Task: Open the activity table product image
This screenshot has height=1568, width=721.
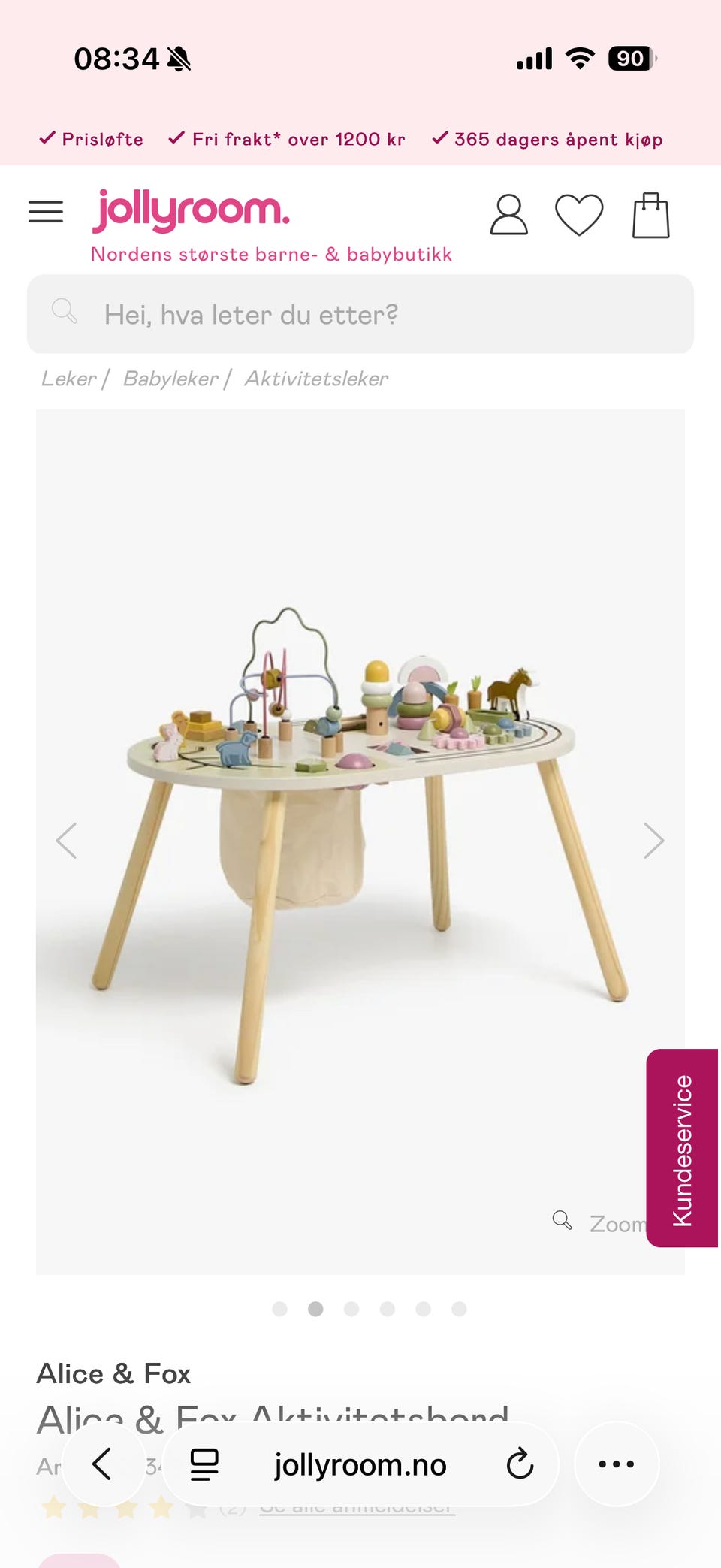Action: point(360,841)
